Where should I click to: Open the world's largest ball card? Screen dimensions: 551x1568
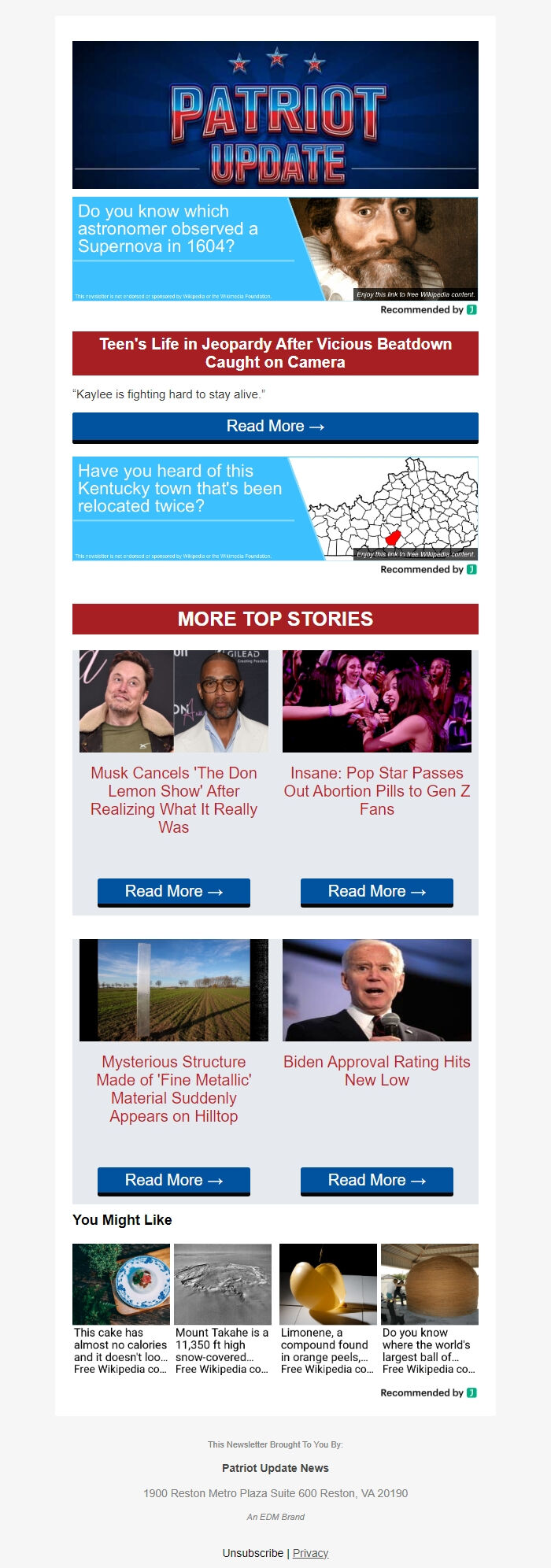pyautogui.click(x=429, y=1308)
